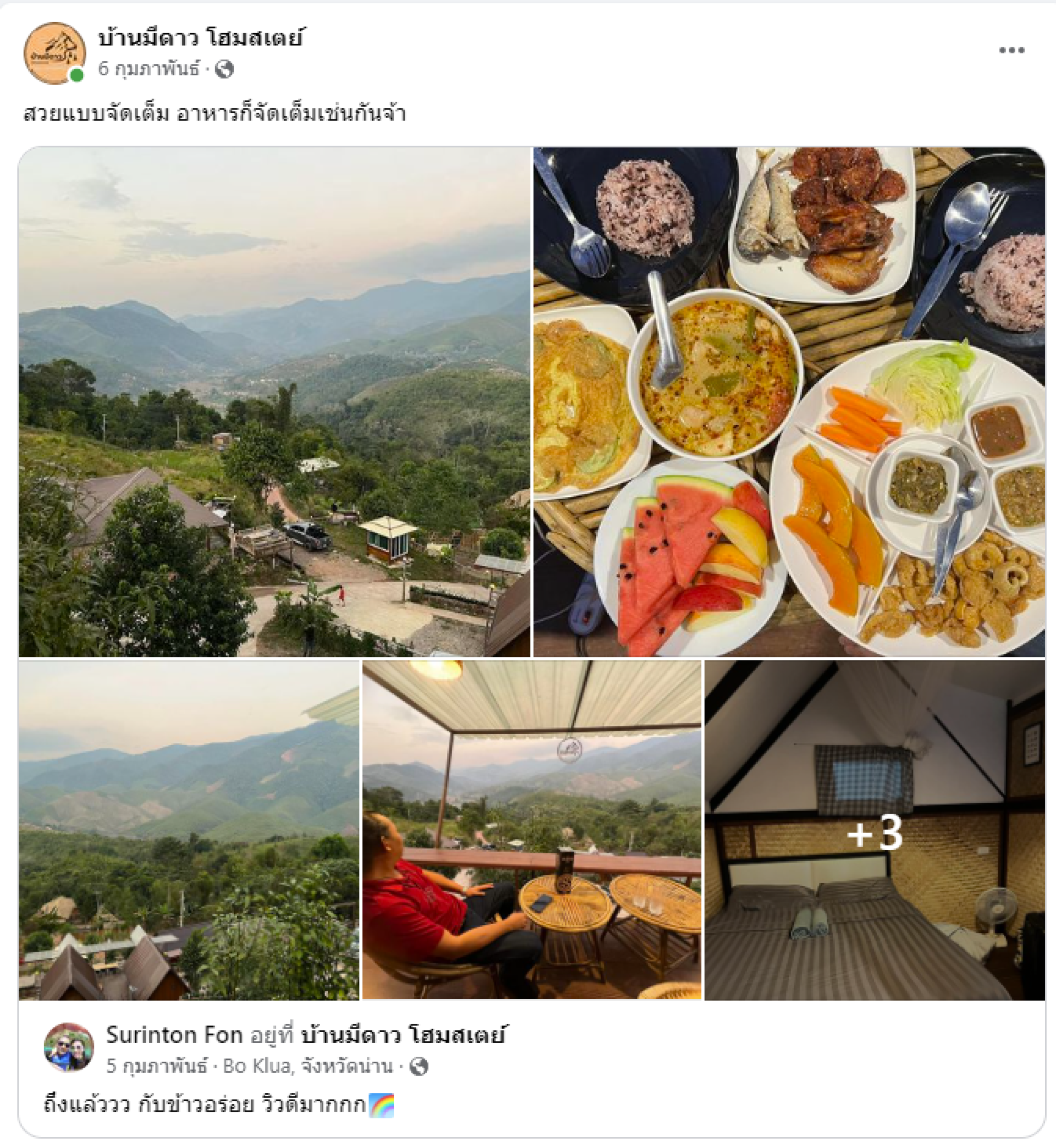Open the balcony photo with man in red
Viewport: 1056px width, 1148px height.
pyautogui.click(x=531, y=830)
